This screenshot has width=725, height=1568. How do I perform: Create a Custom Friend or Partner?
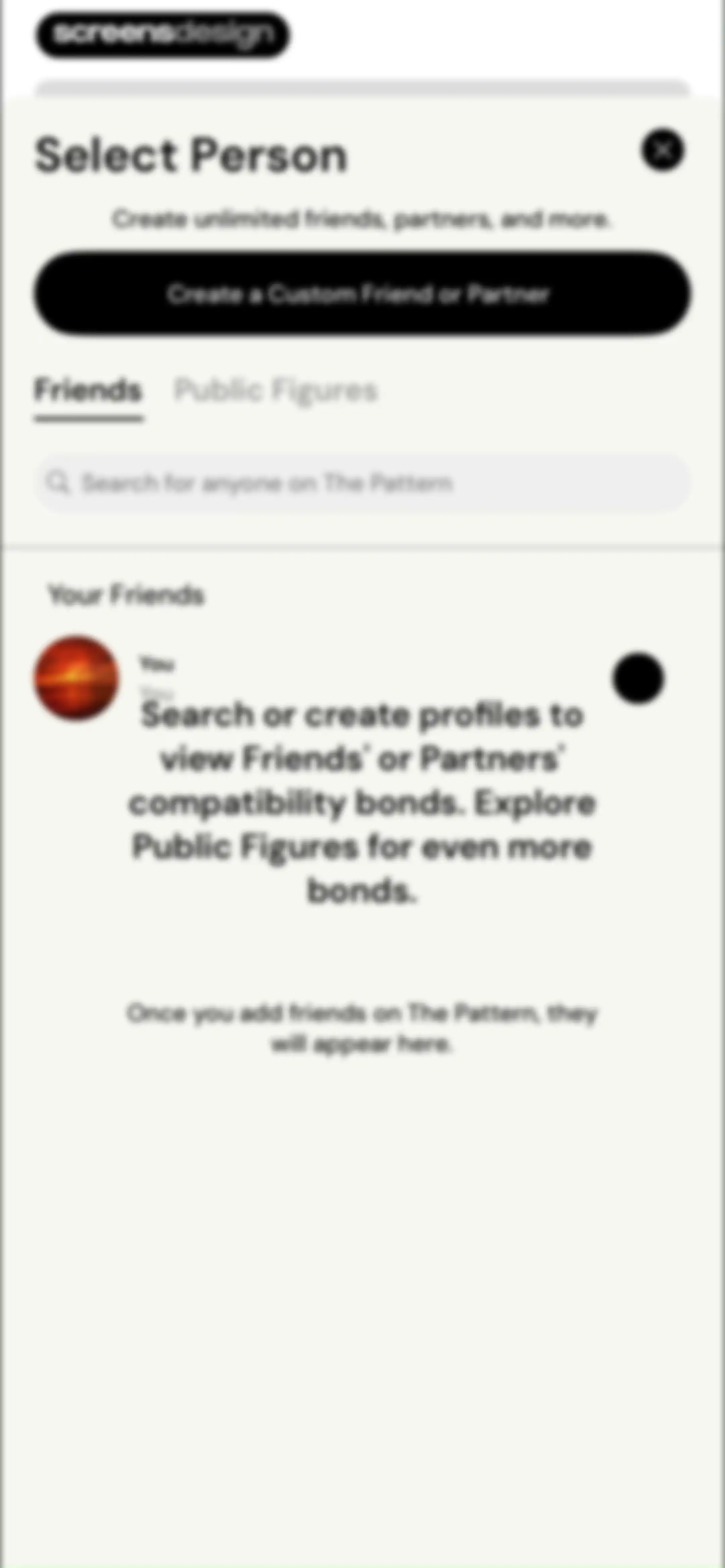362,293
